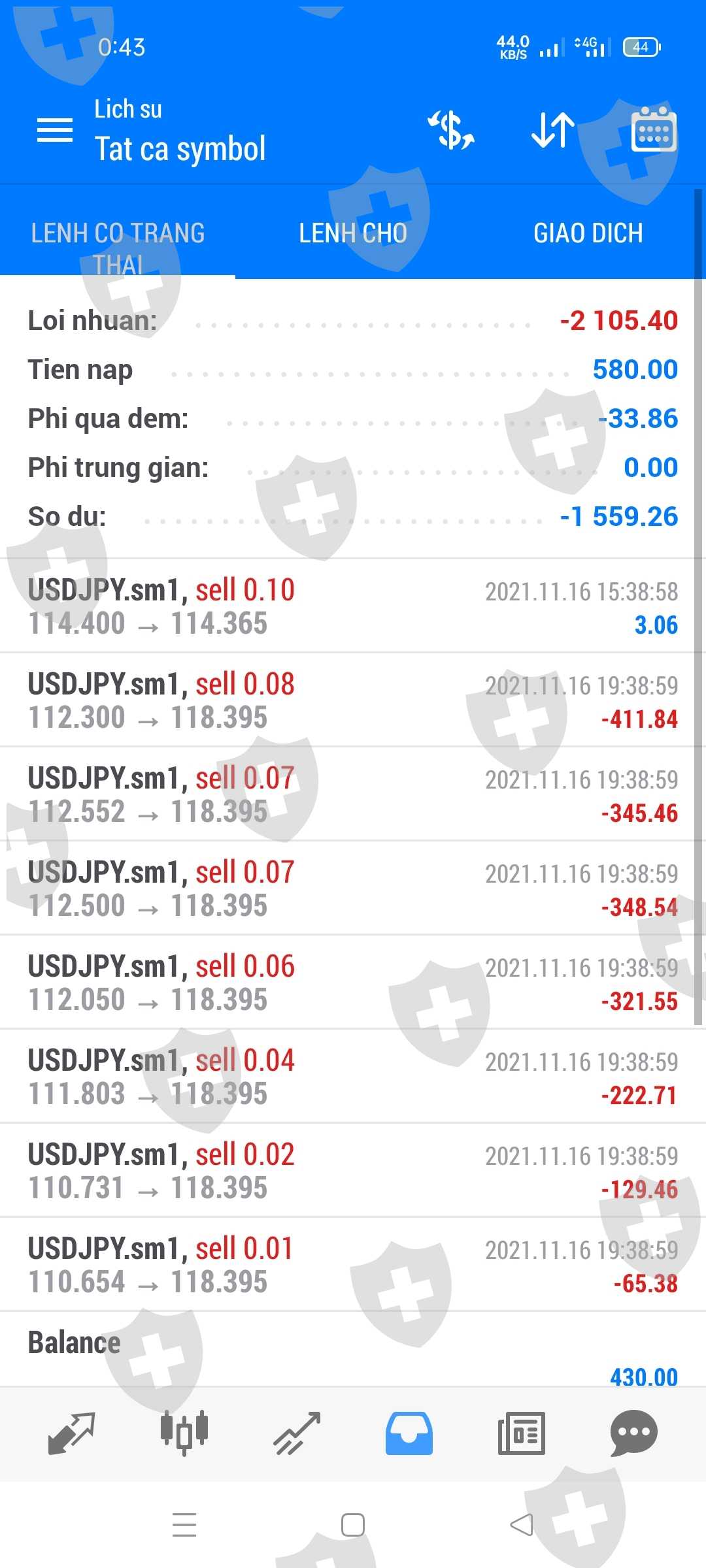This screenshot has width=706, height=1568.
Task: Go to the quotes tab with arrows icon
Action: (x=72, y=1433)
